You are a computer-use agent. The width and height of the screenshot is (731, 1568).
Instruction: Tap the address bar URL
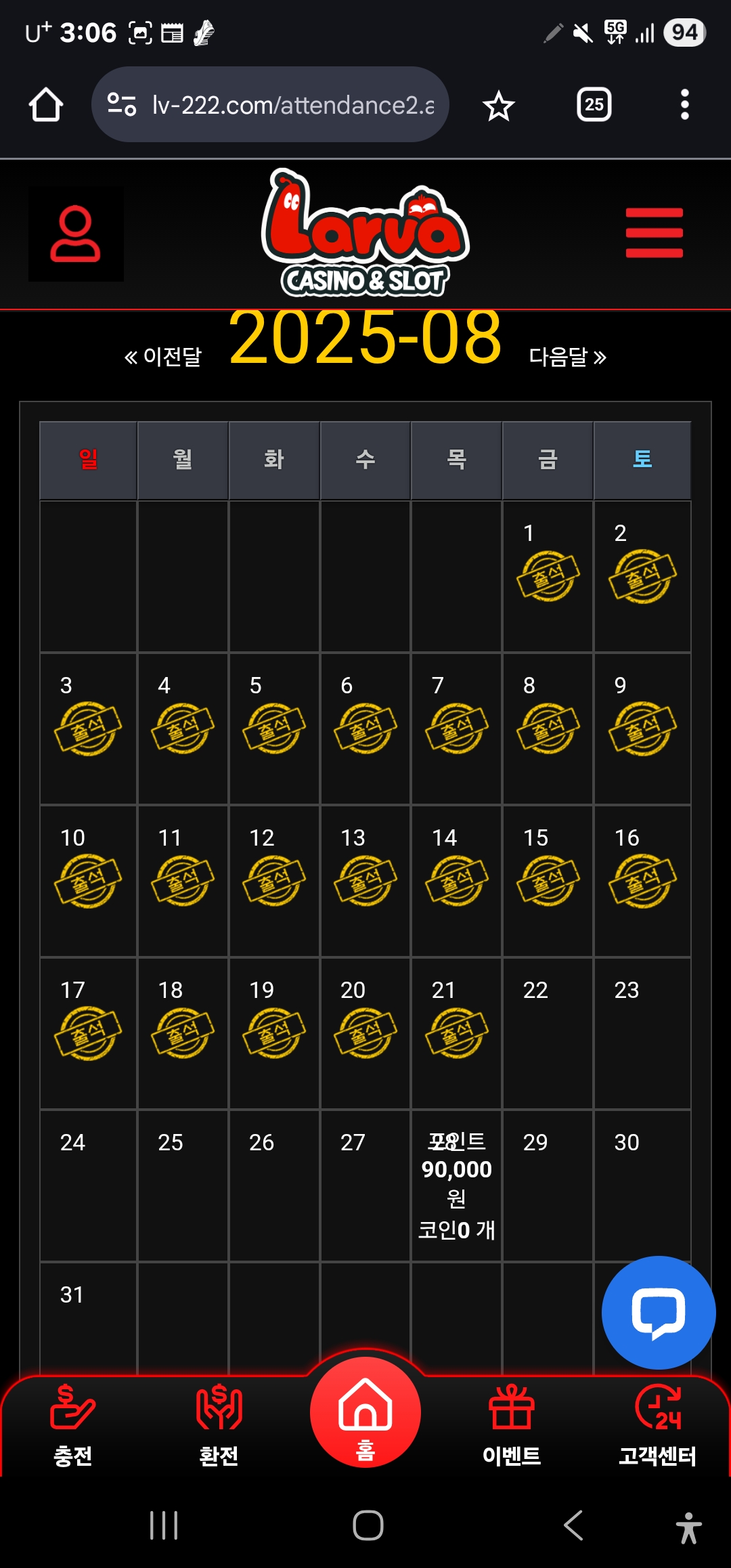pos(292,105)
